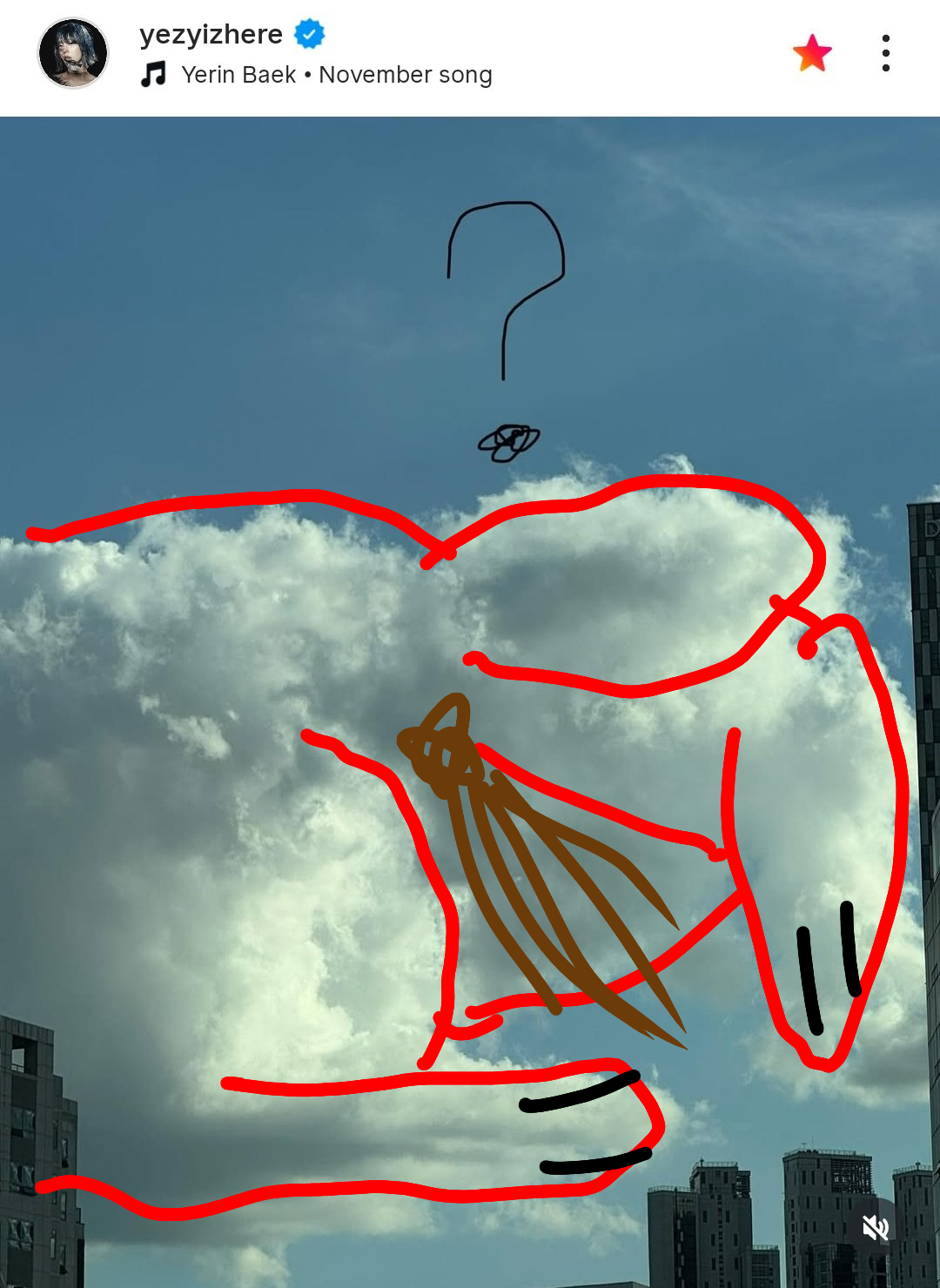Viewport: 940px width, 1288px height.
Task: Open the three-dot overflow menu
Action: pyautogui.click(x=885, y=53)
